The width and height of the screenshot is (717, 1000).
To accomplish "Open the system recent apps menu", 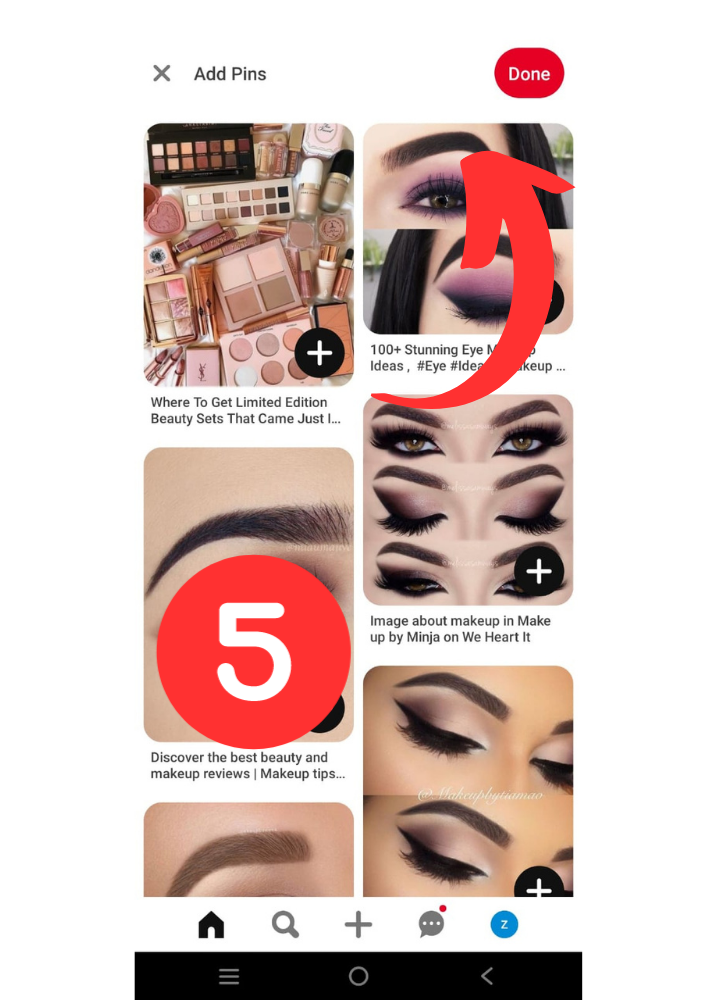I will point(229,976).
